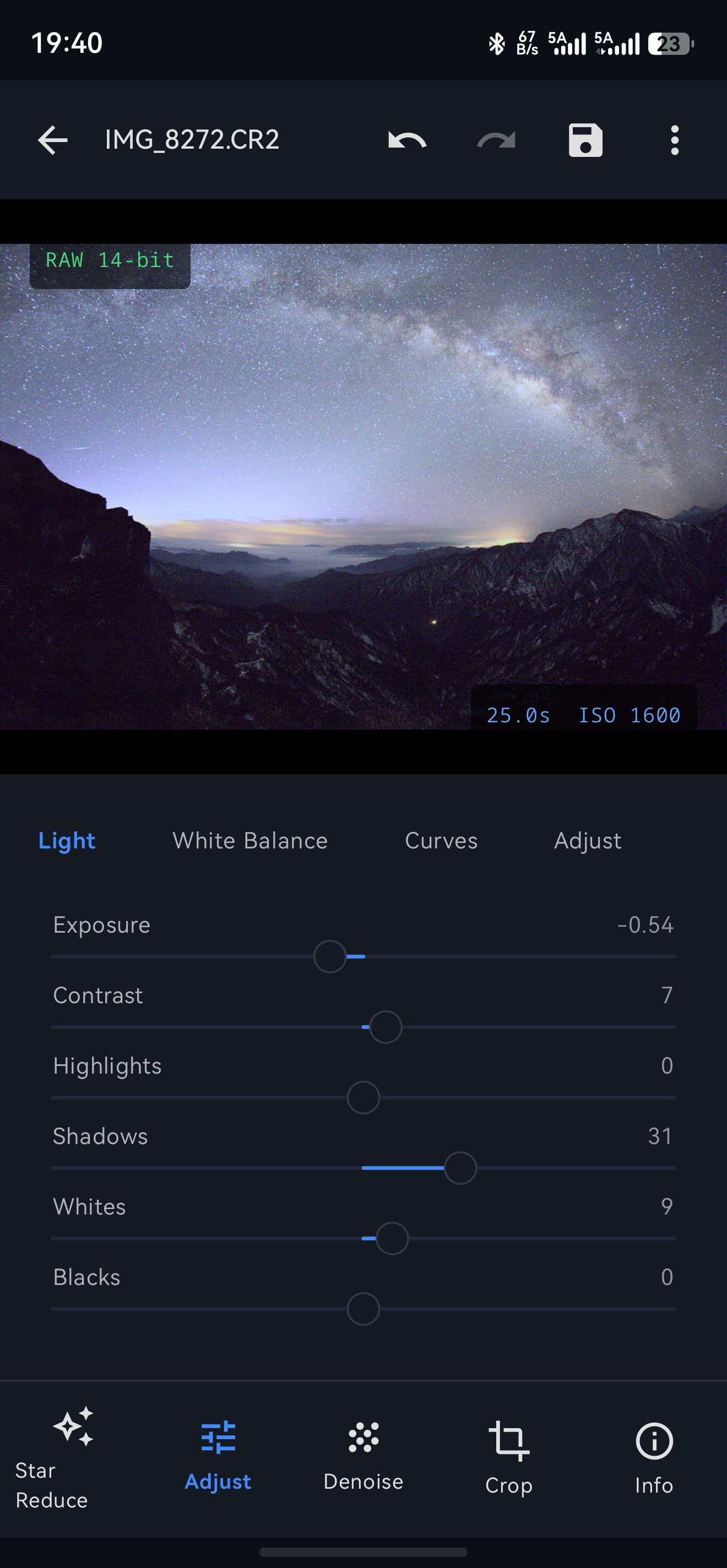727x1568 pixels.
Task: Open the three-dot overflow menu
Action: [x=675, y=140]
